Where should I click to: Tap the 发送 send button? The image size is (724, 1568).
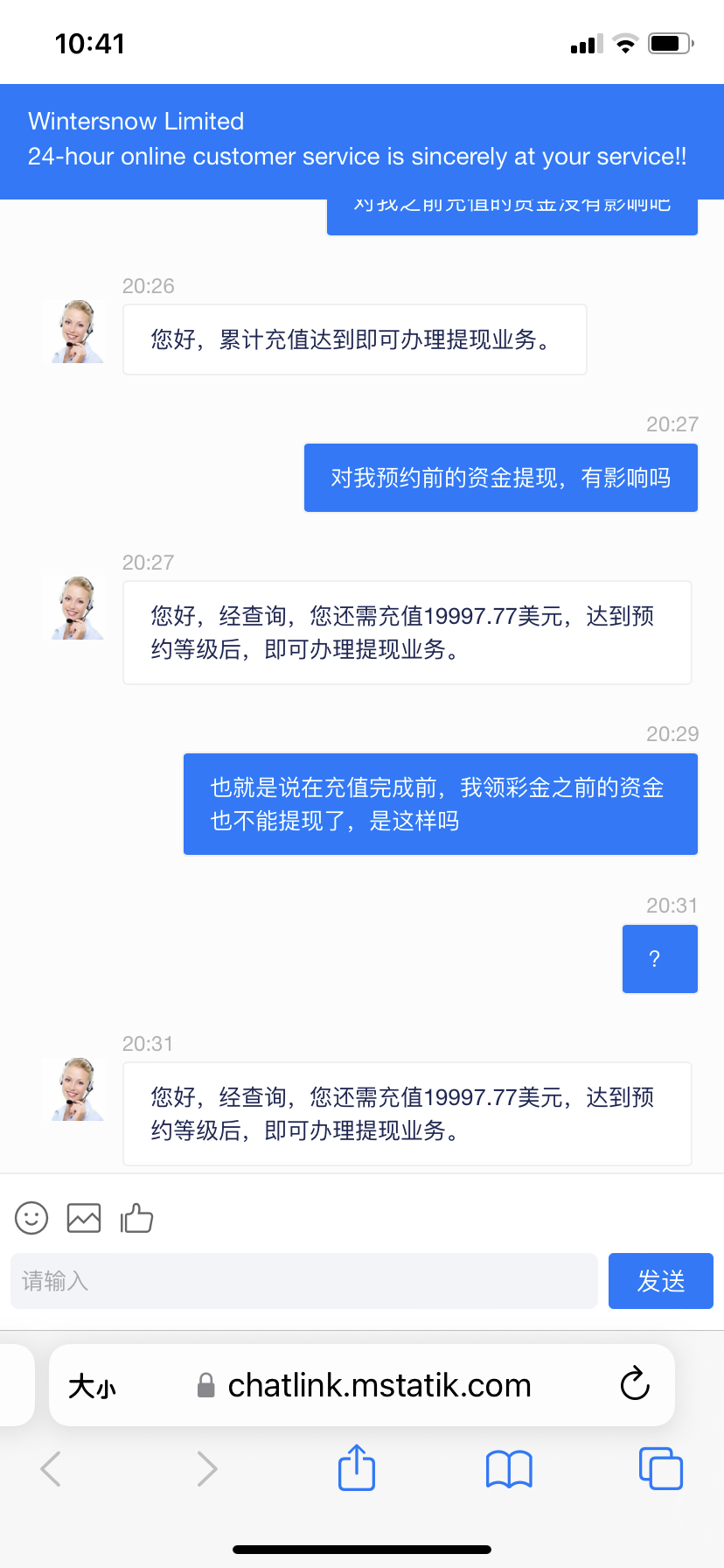[x=661, y=1281]
